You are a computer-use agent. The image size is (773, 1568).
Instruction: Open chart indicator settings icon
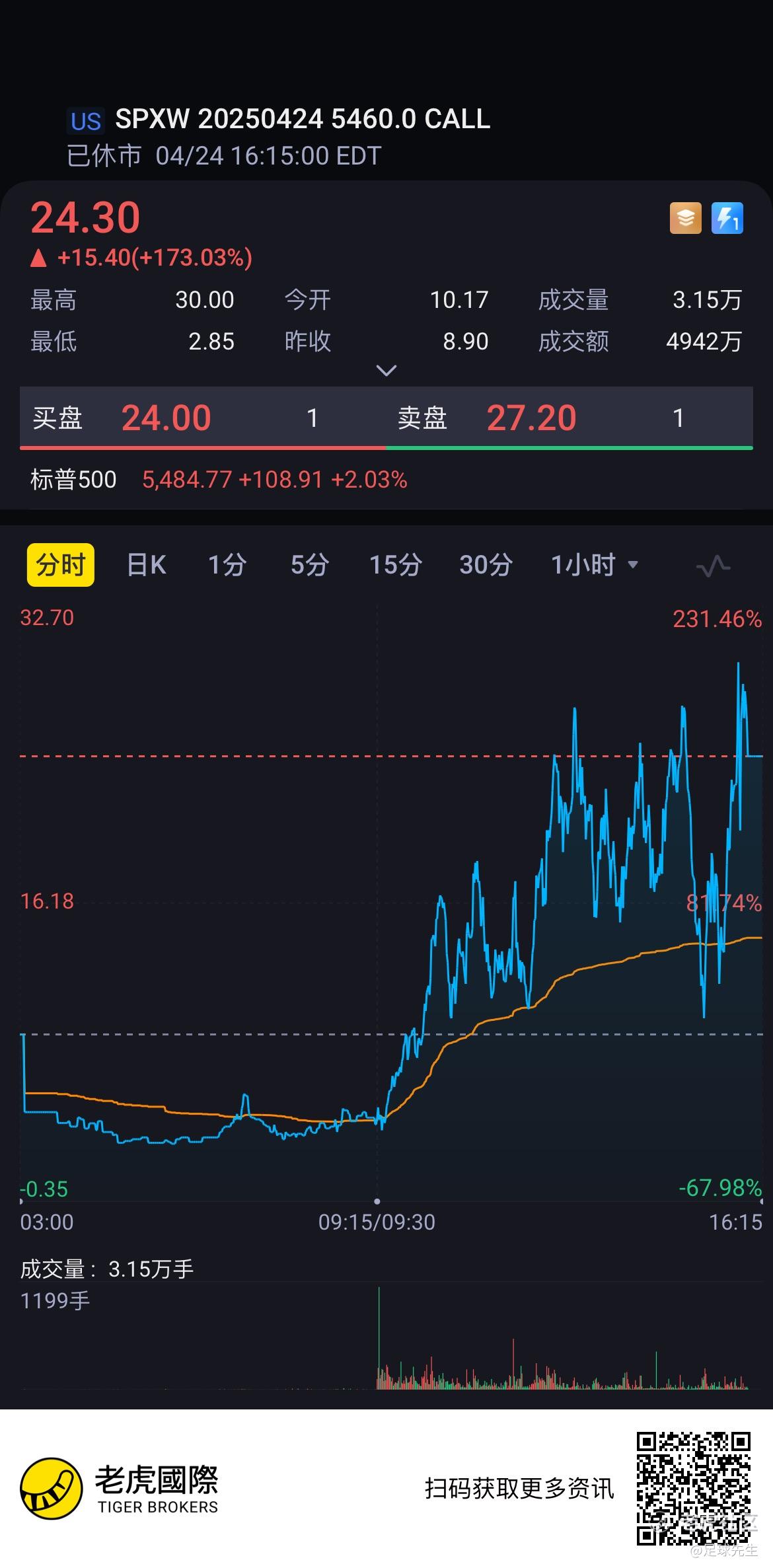(x=713, y=566)
